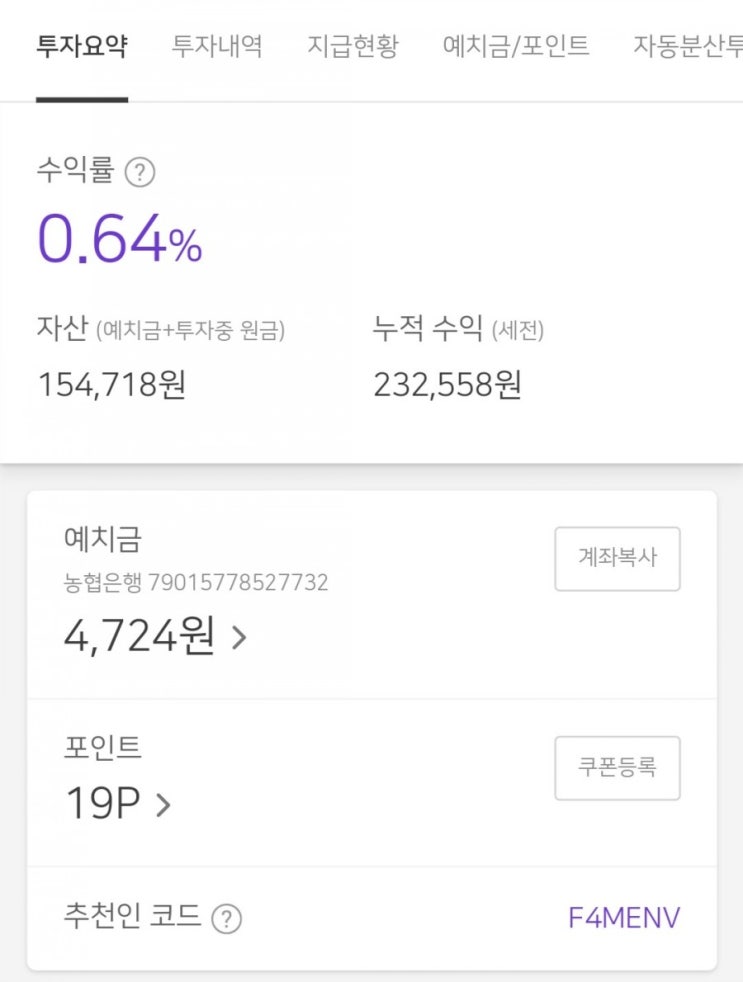The width and height of the screenshot is (743, 982).
Task: Copy the account number with 계좌복사
Action: tap(617, 558)
